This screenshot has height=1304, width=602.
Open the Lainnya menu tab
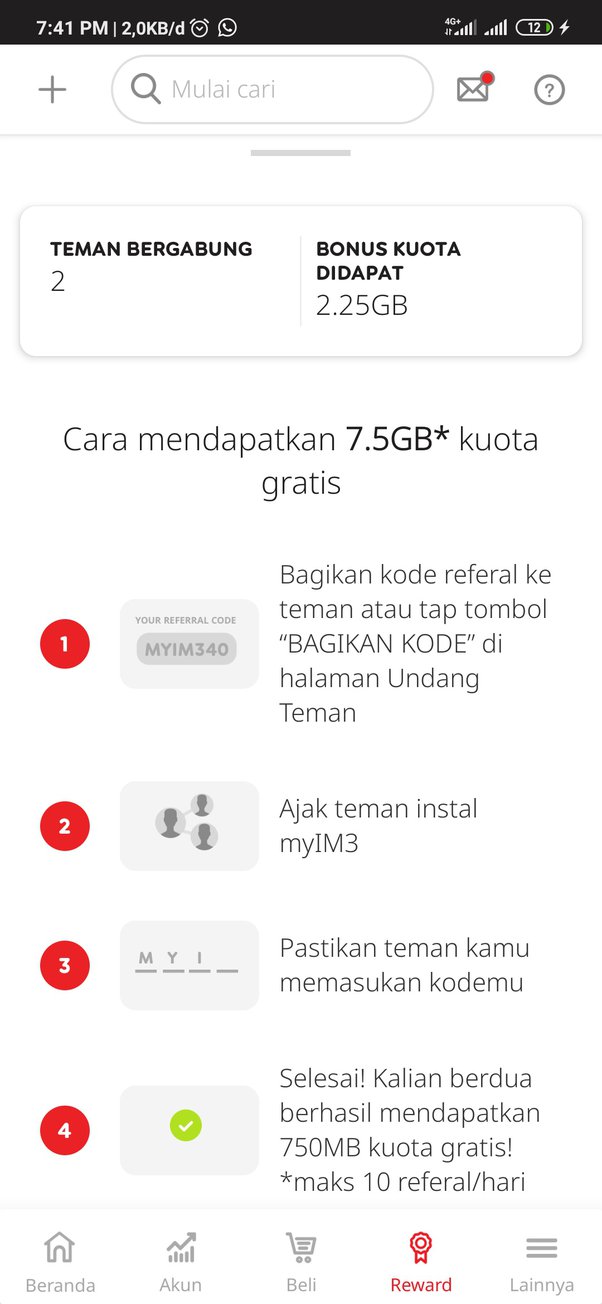tap(542, 1262)
